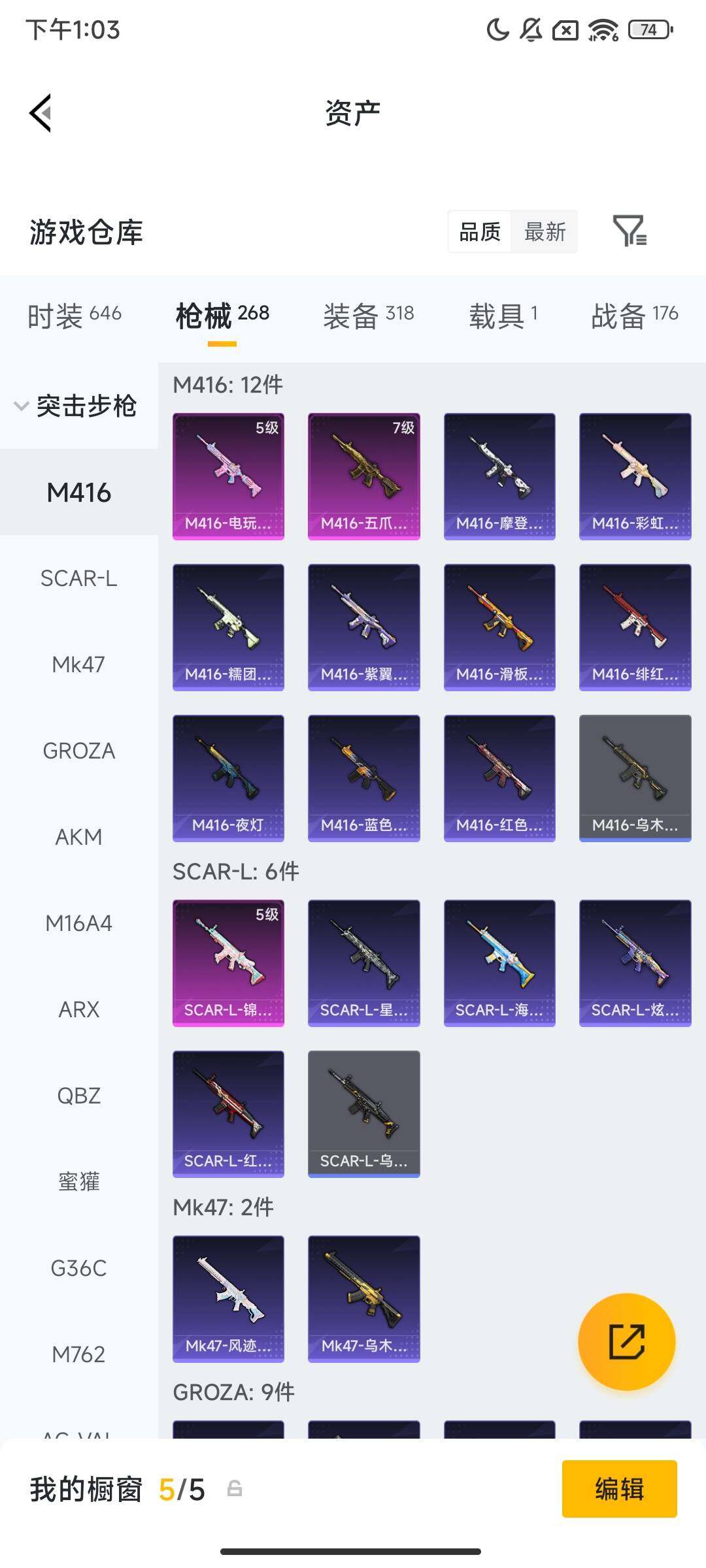
Task: Sort the warehouse by 品质
Action: pos(480,231)
